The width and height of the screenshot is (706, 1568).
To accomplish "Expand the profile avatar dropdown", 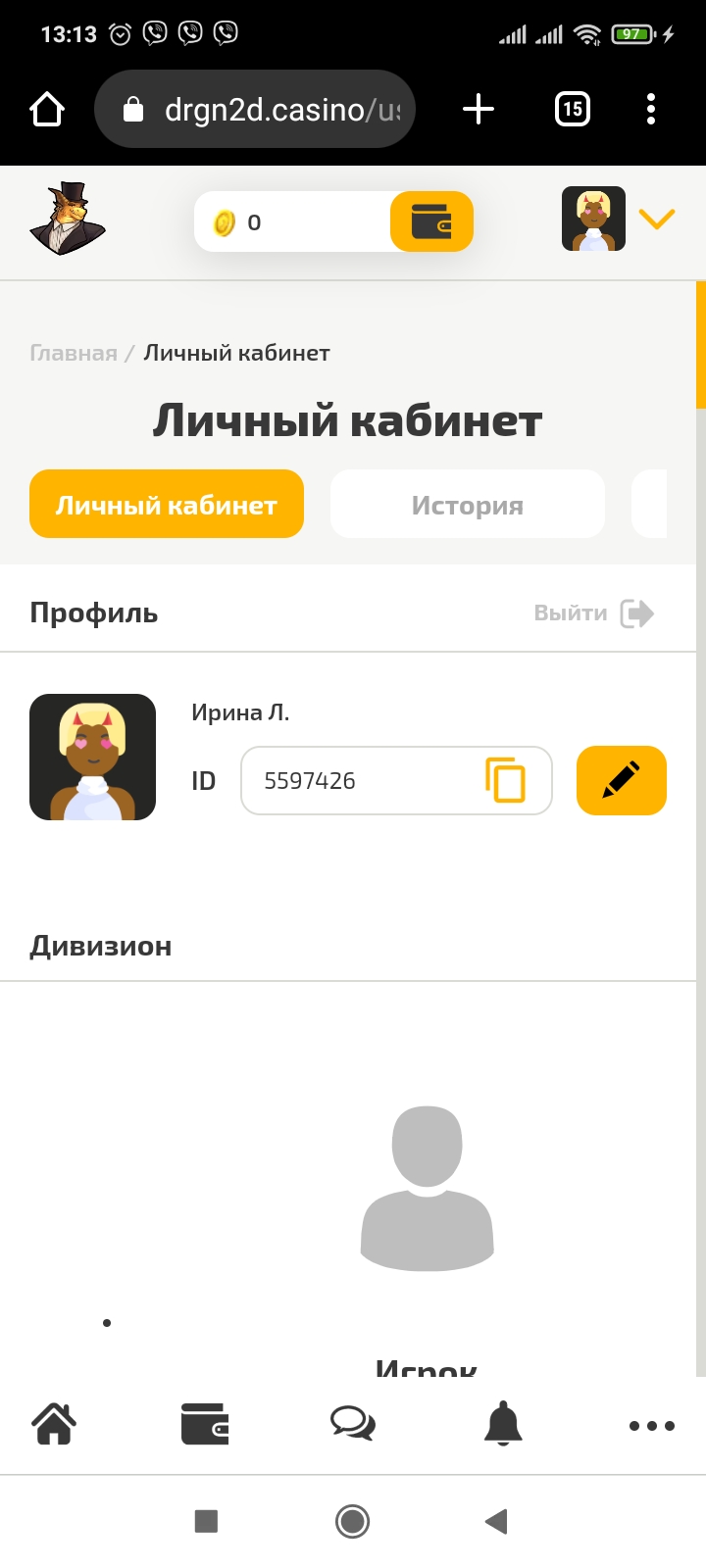I will (x=657, y=219).
